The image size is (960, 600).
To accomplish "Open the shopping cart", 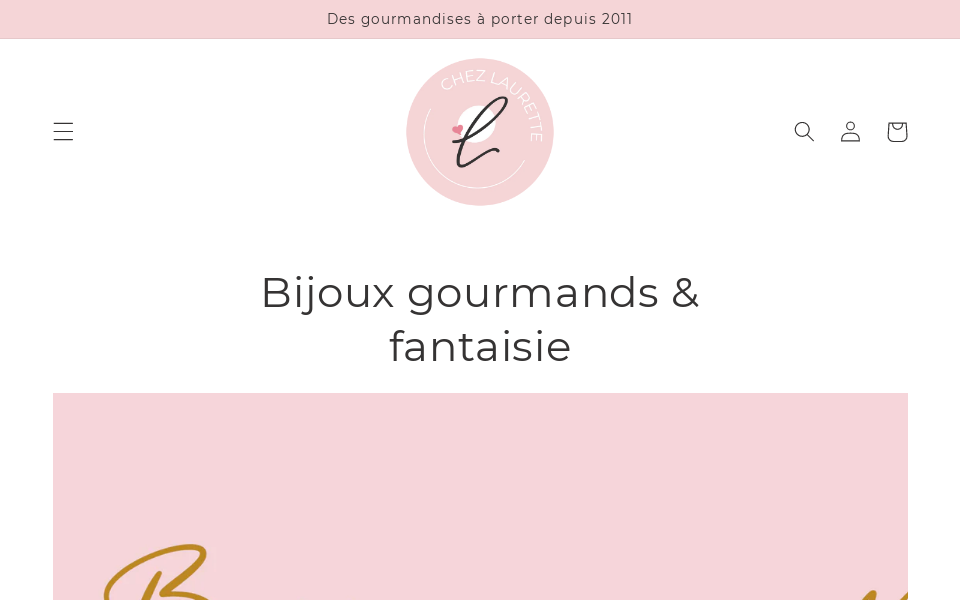I will point(897,131).
